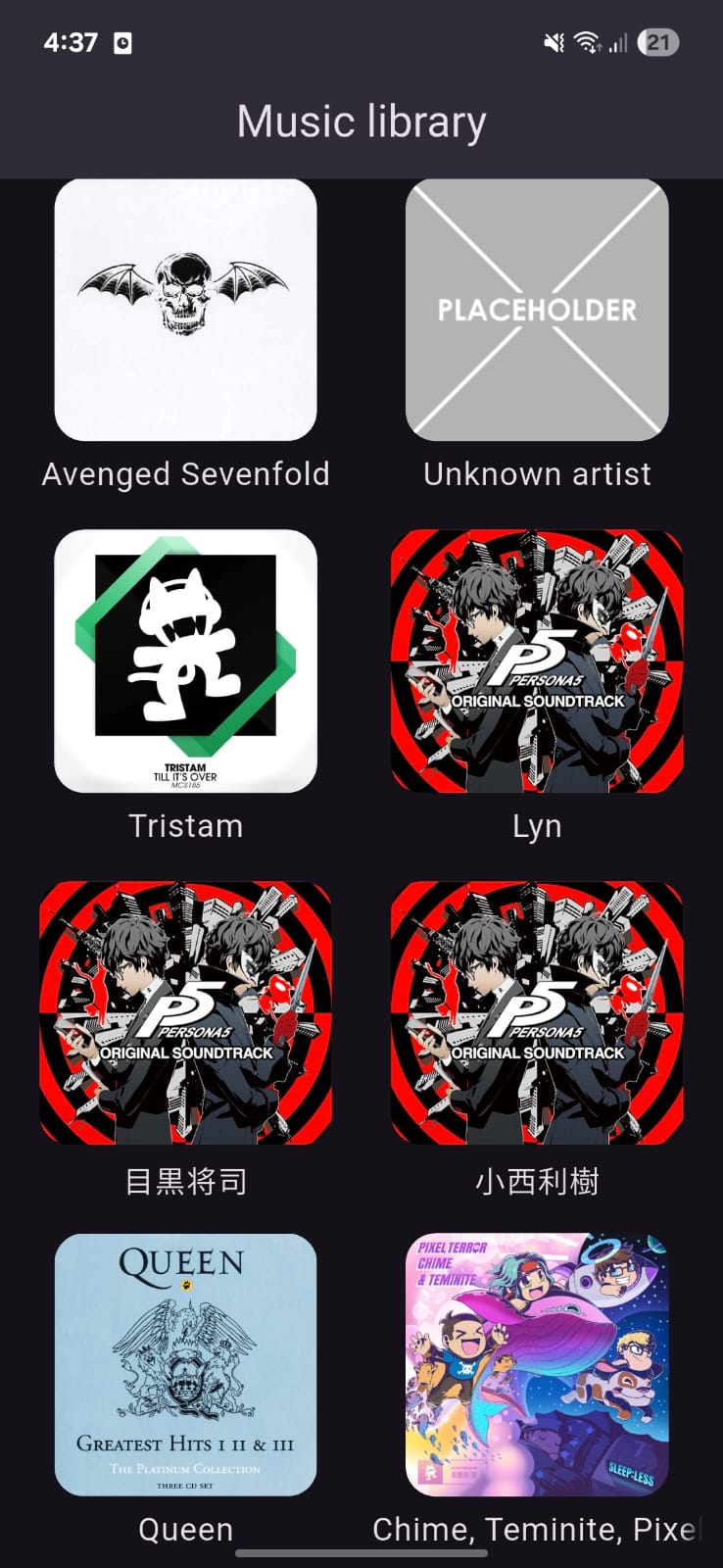The image size is (723, 1568).
Task: Open the Chime, Teminite artist tile
Action: coord(537,1364)
